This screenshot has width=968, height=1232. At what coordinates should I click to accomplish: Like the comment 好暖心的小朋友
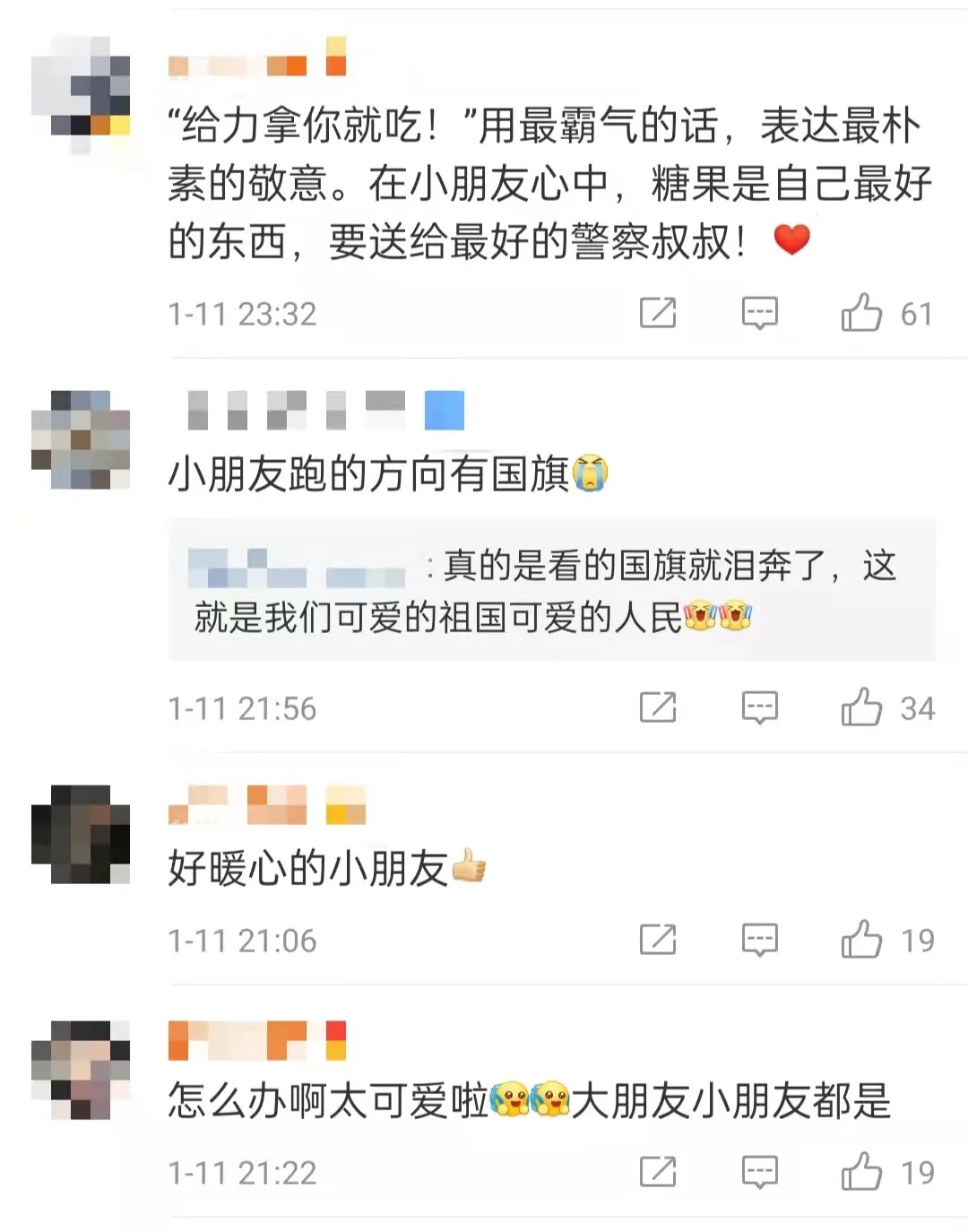coord(861,940)
